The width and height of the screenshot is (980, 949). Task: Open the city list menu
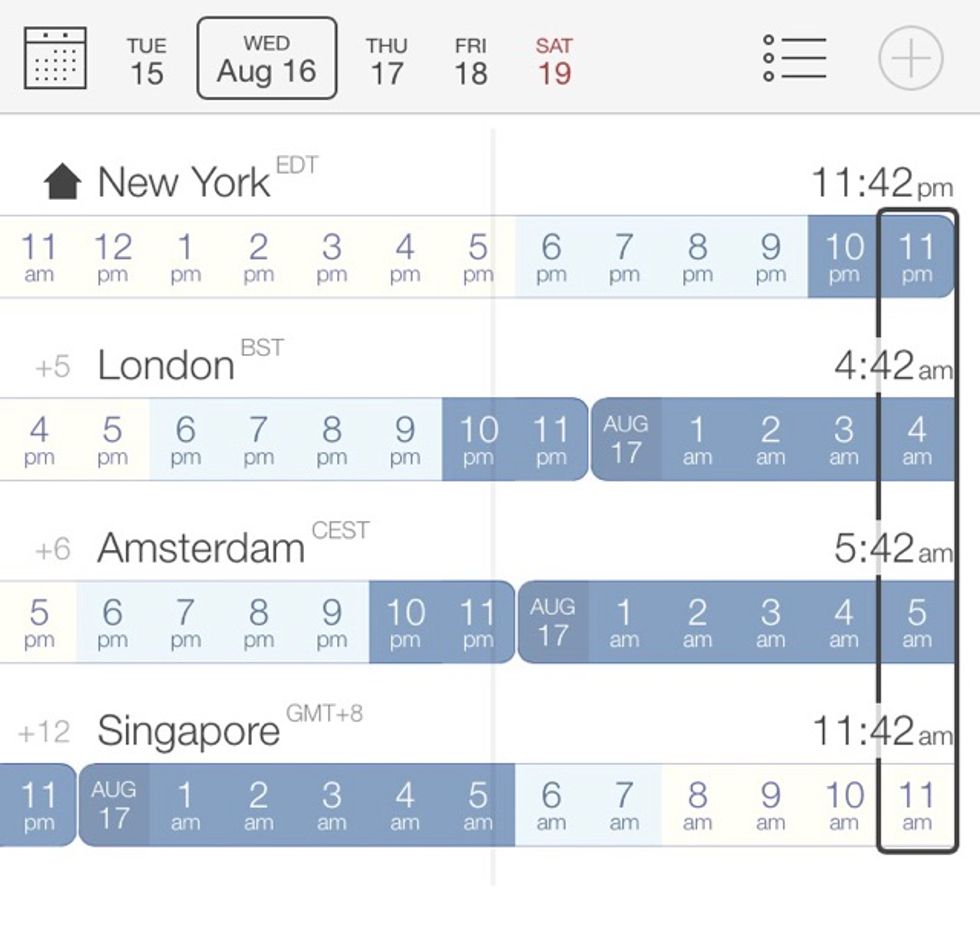795,58
